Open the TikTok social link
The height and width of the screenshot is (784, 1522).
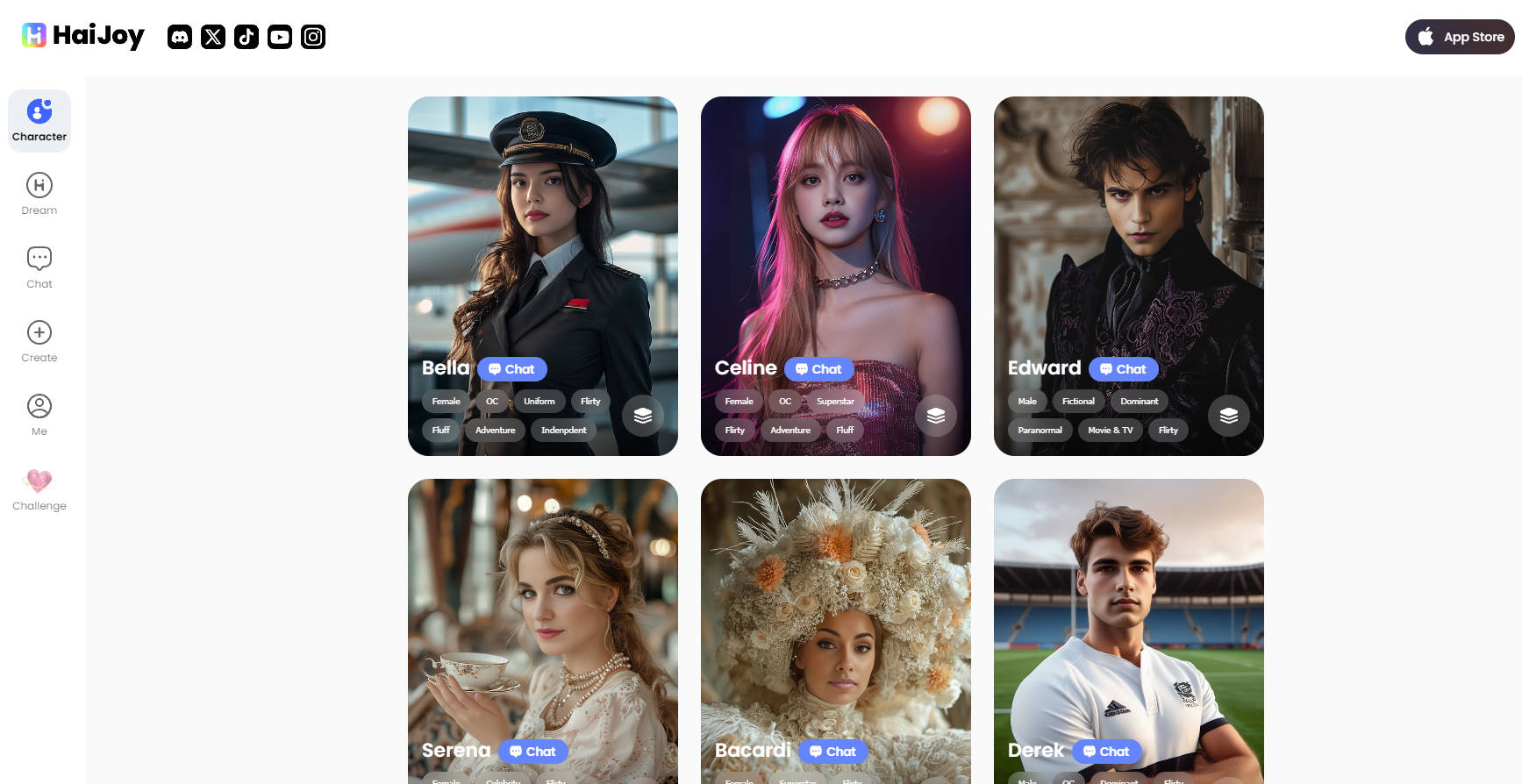click(247, 37)
